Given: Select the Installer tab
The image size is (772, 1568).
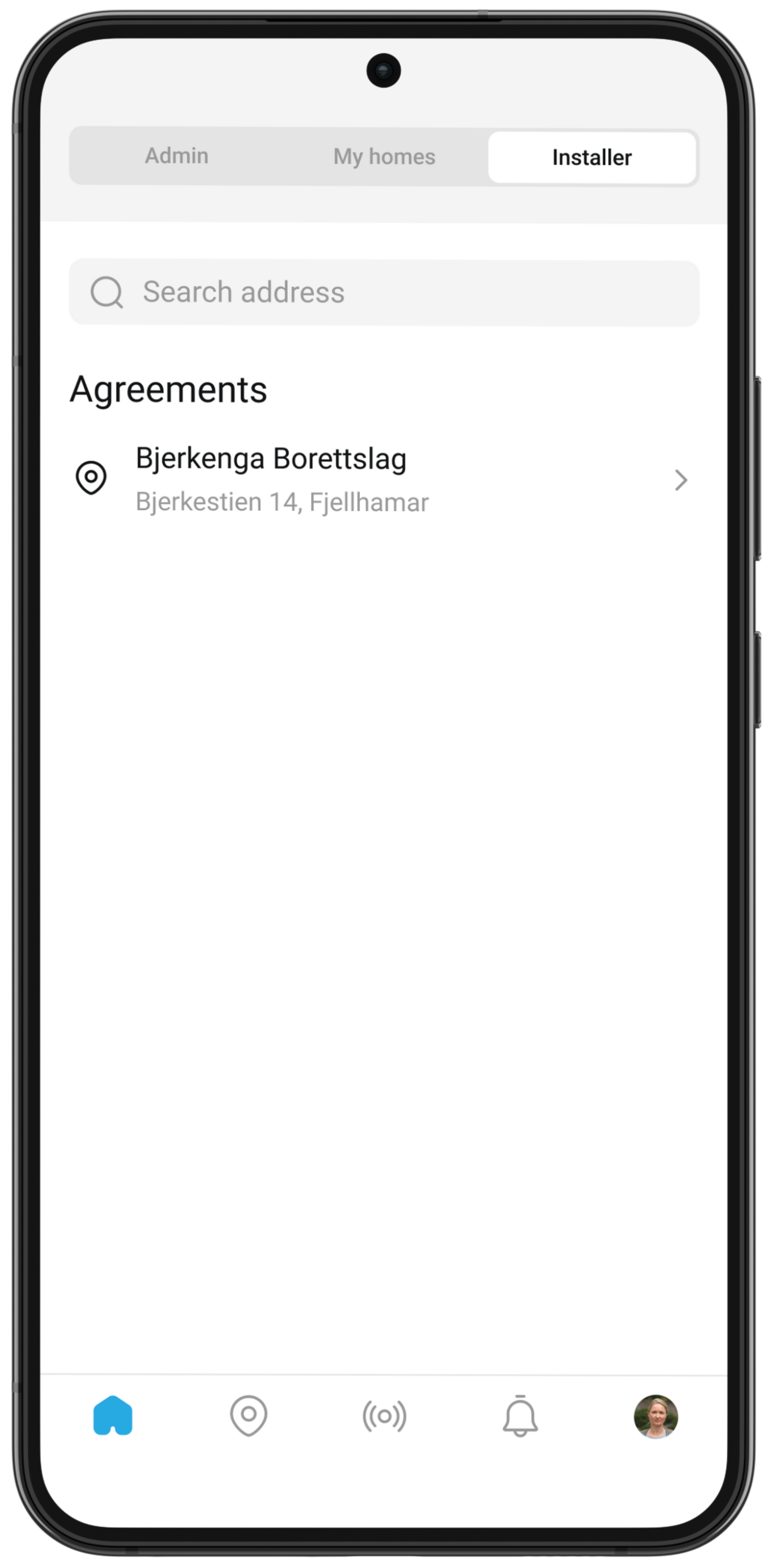Looking at the screenshot, I should [x=591, y=158].
